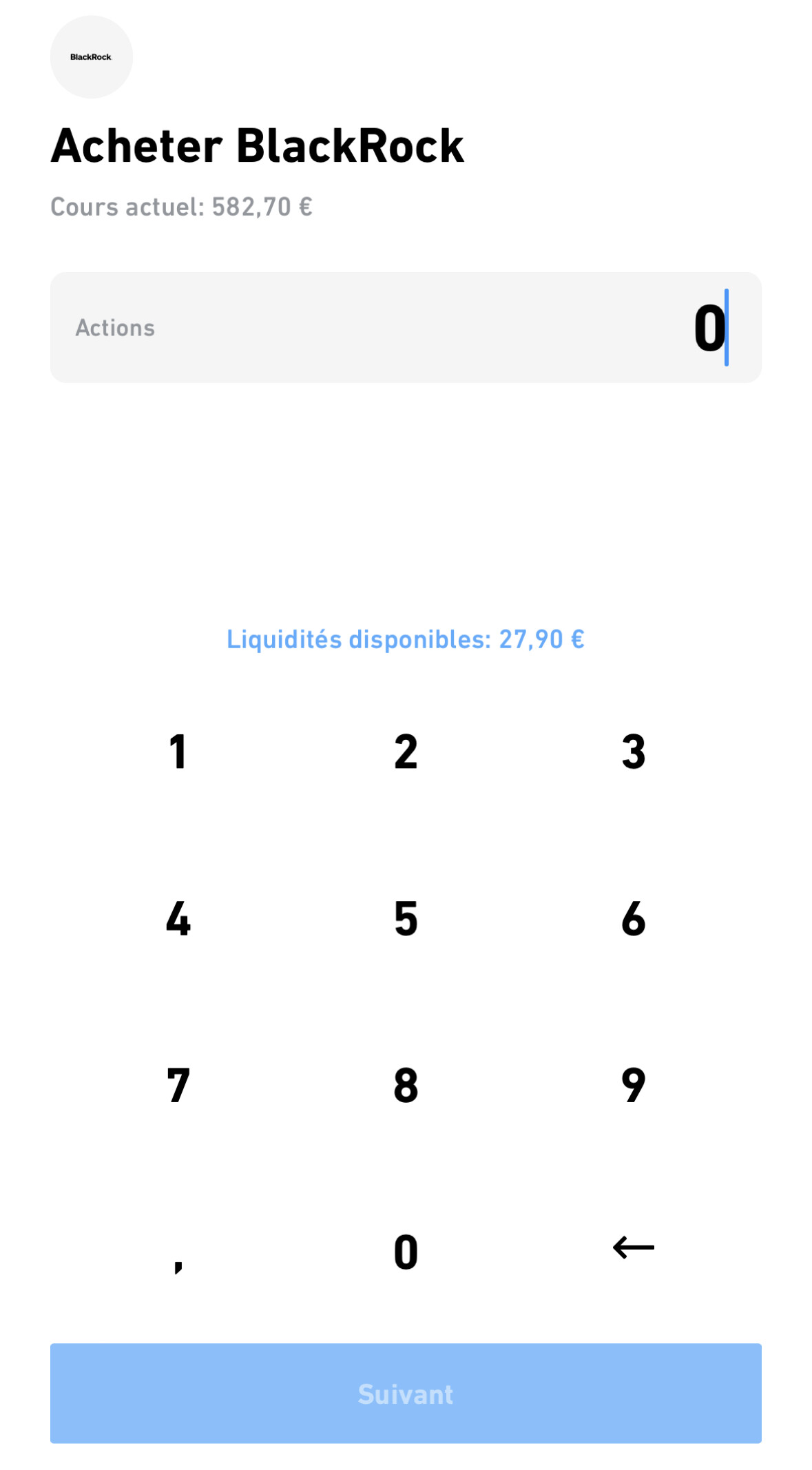
Task: Enter digit 1 on the keypad
Action: 178,752
